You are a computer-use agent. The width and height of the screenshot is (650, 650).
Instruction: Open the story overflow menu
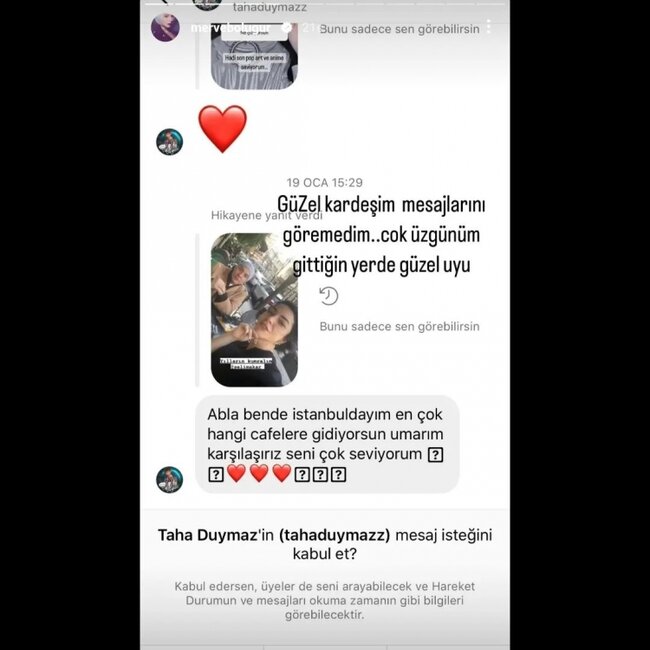488,27
